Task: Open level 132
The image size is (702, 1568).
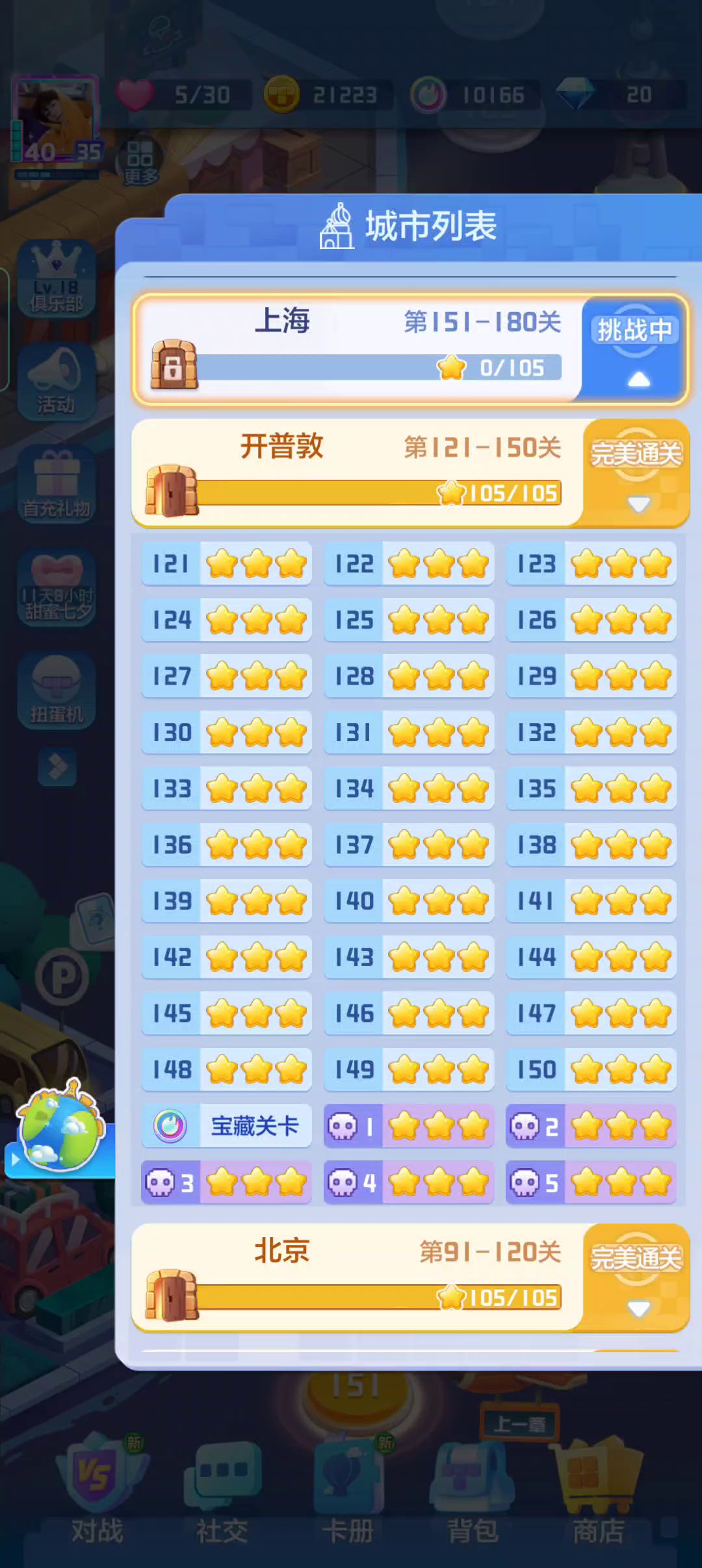Action: (591, 733)
